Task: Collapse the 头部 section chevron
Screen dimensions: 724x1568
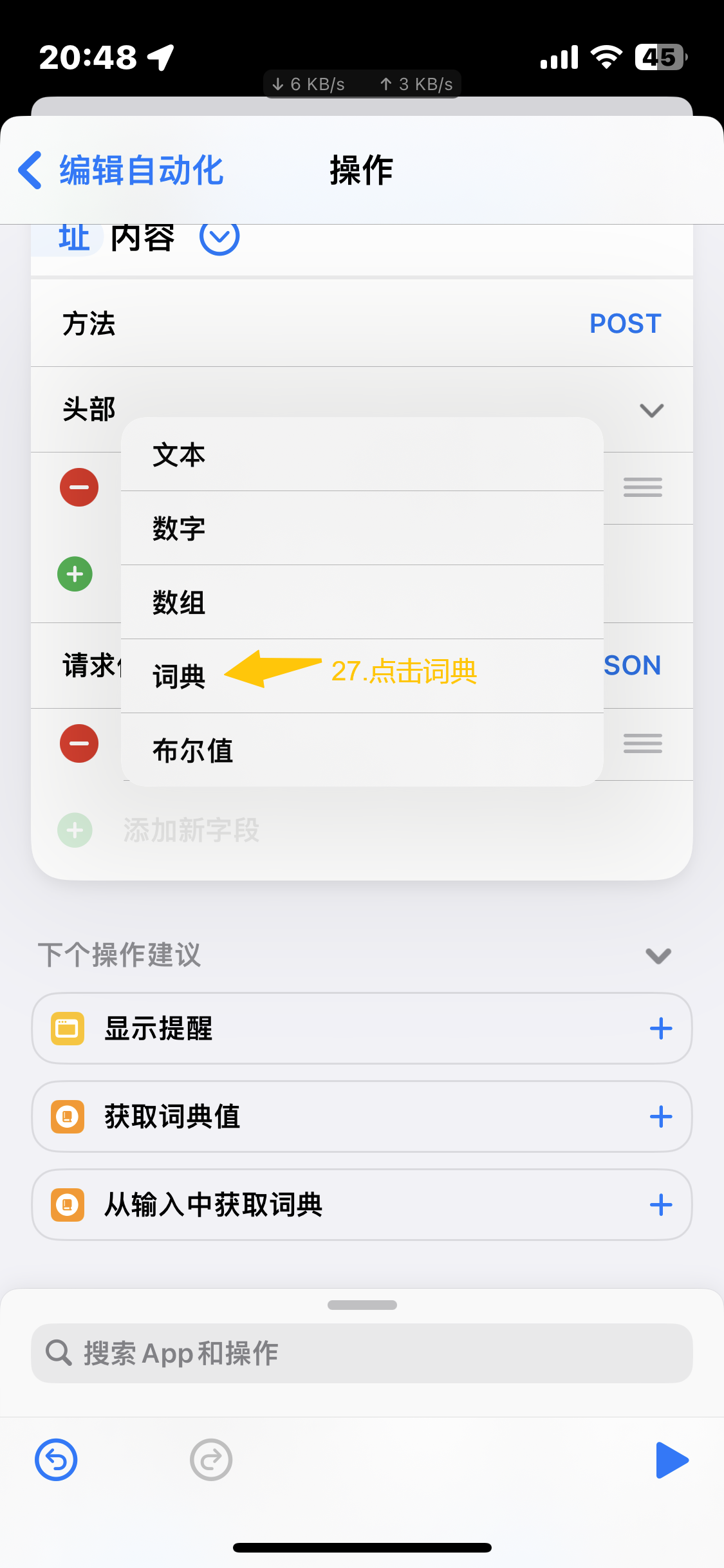Action: [651, 410]
